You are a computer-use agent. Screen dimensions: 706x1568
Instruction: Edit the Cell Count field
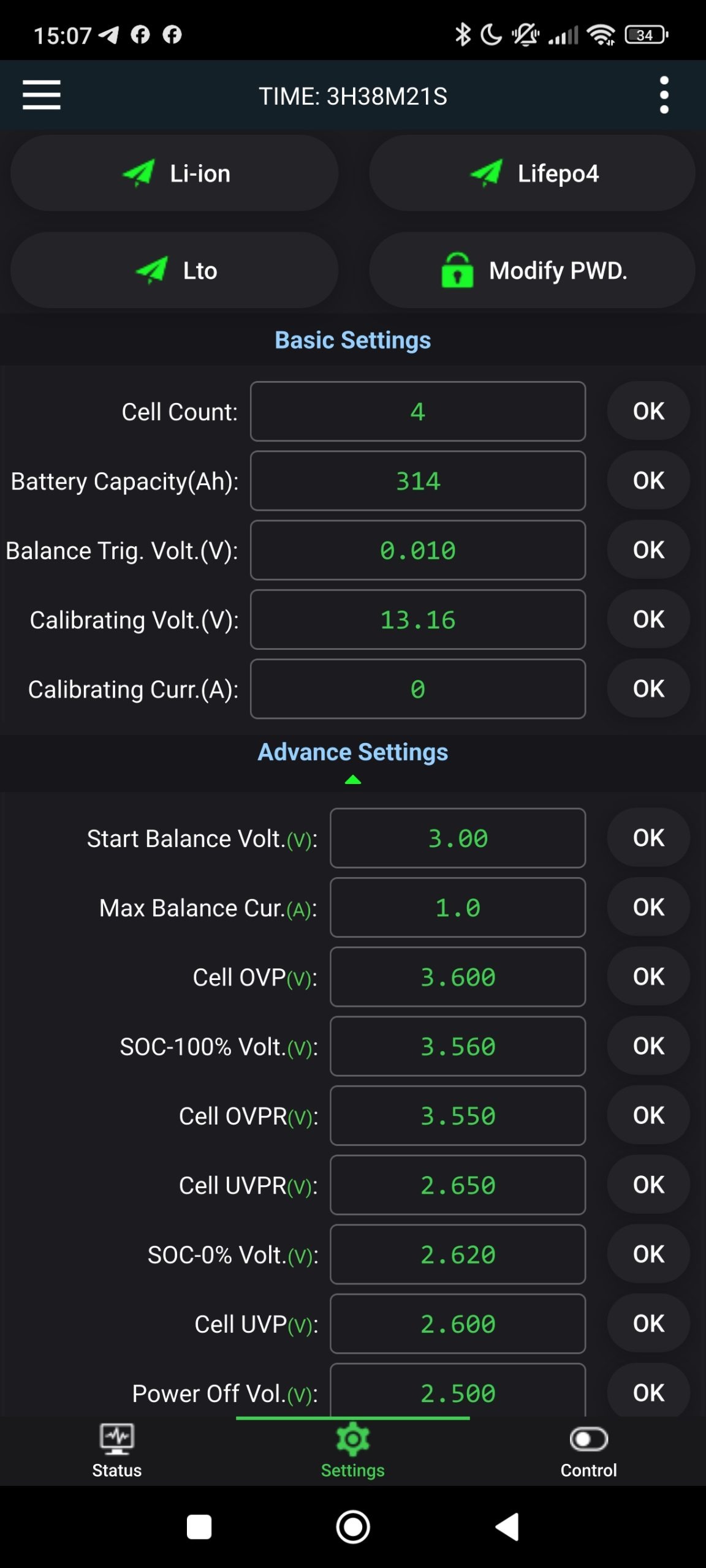tap(418, 412)
